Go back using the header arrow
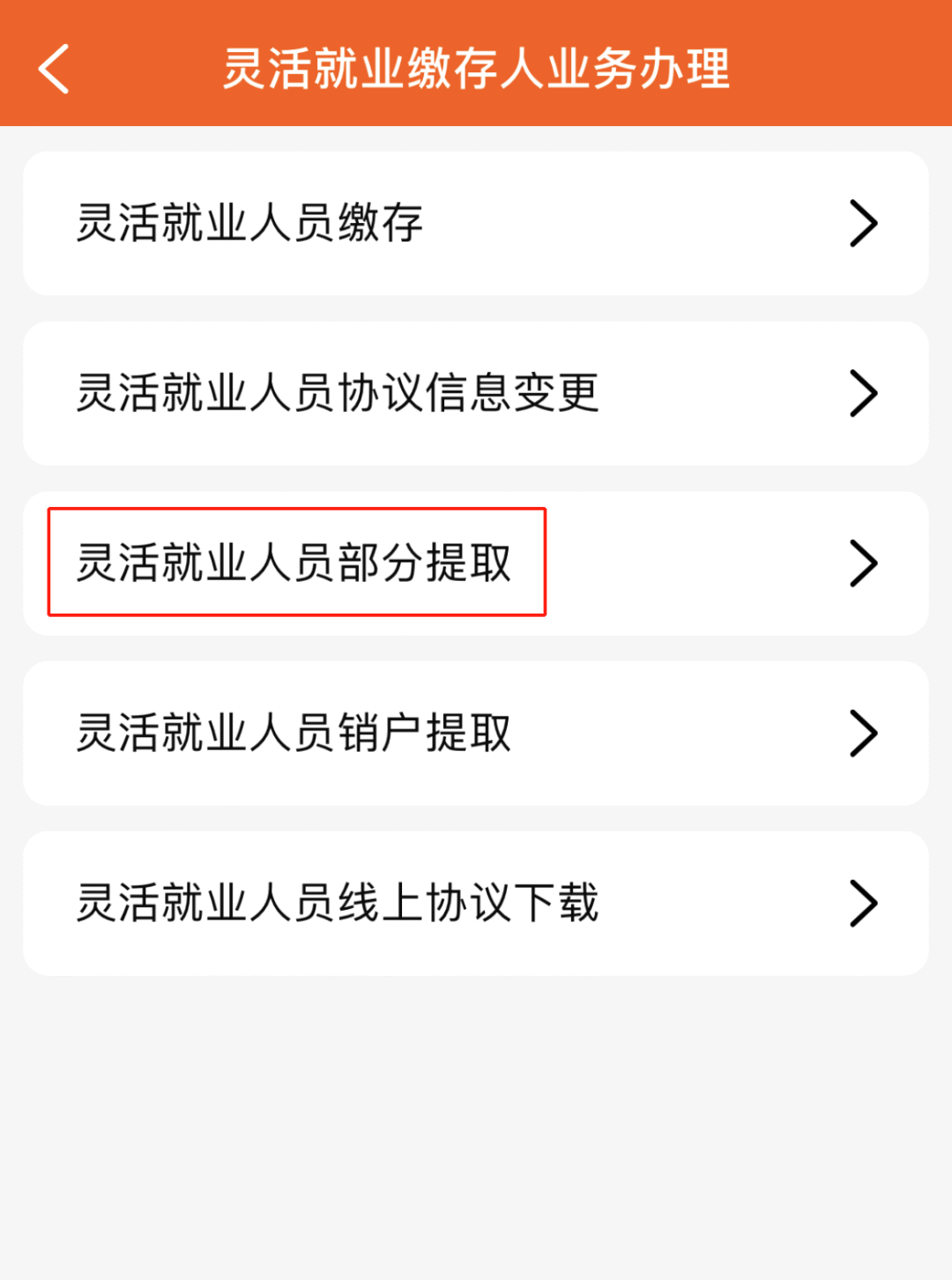Image resolution: width=952 pixels, height=1280 pixels. pyautogui.click(x=55, y=69)
